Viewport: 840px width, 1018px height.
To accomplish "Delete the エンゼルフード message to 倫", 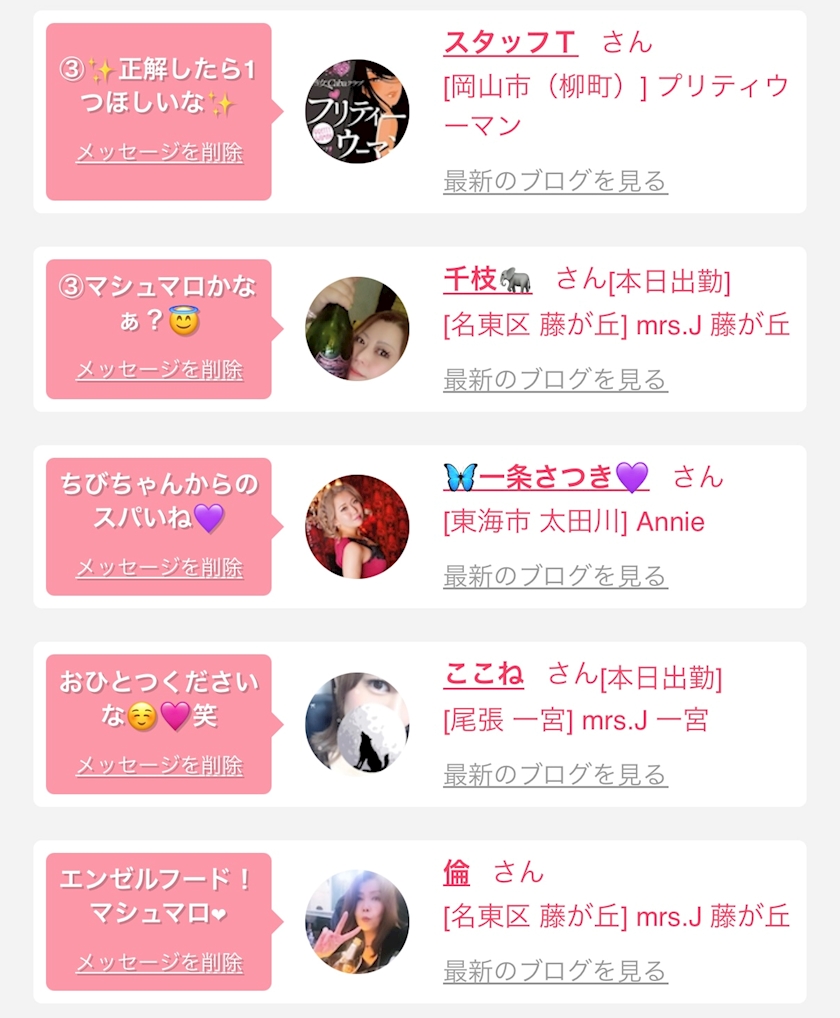I will (159, 962).
